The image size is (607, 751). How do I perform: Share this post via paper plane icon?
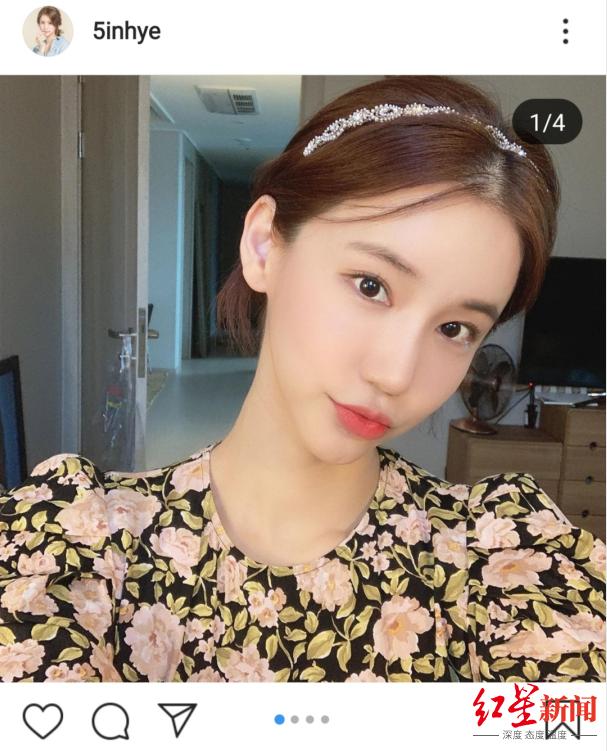pyautogui.click(x=177, y=719)
